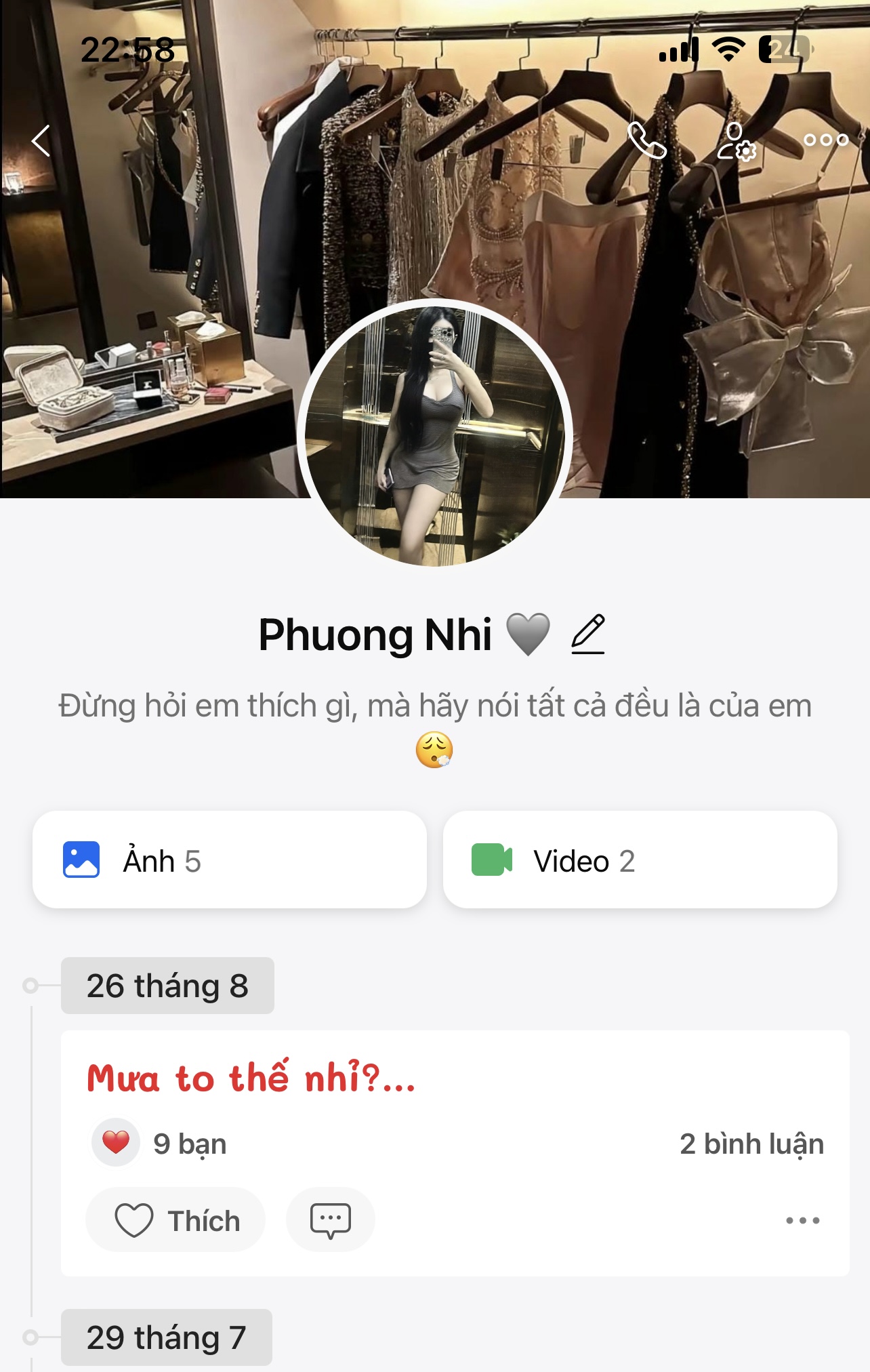Open friend settings icon
870x1372 pixels.
(736, 141)
